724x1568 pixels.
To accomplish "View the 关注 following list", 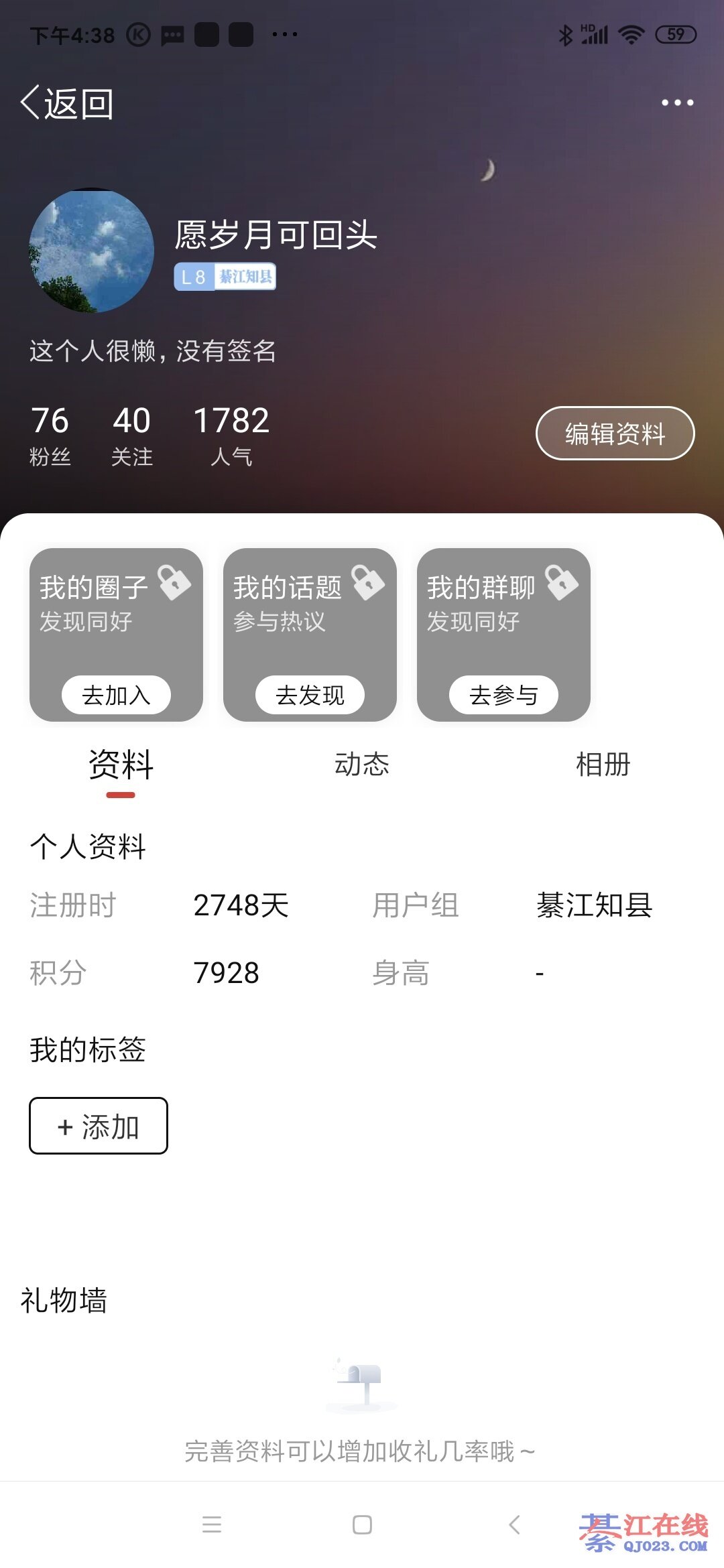I will pyautogui.click(x=131, y=436).
